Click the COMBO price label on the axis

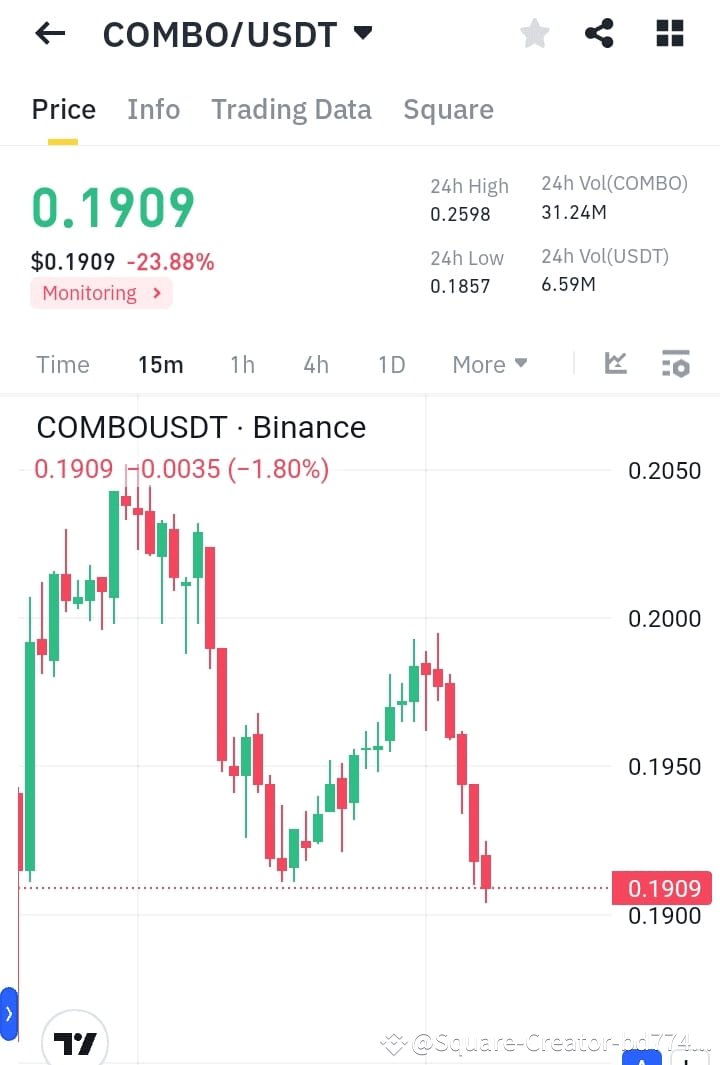click(x=662, y=888)
